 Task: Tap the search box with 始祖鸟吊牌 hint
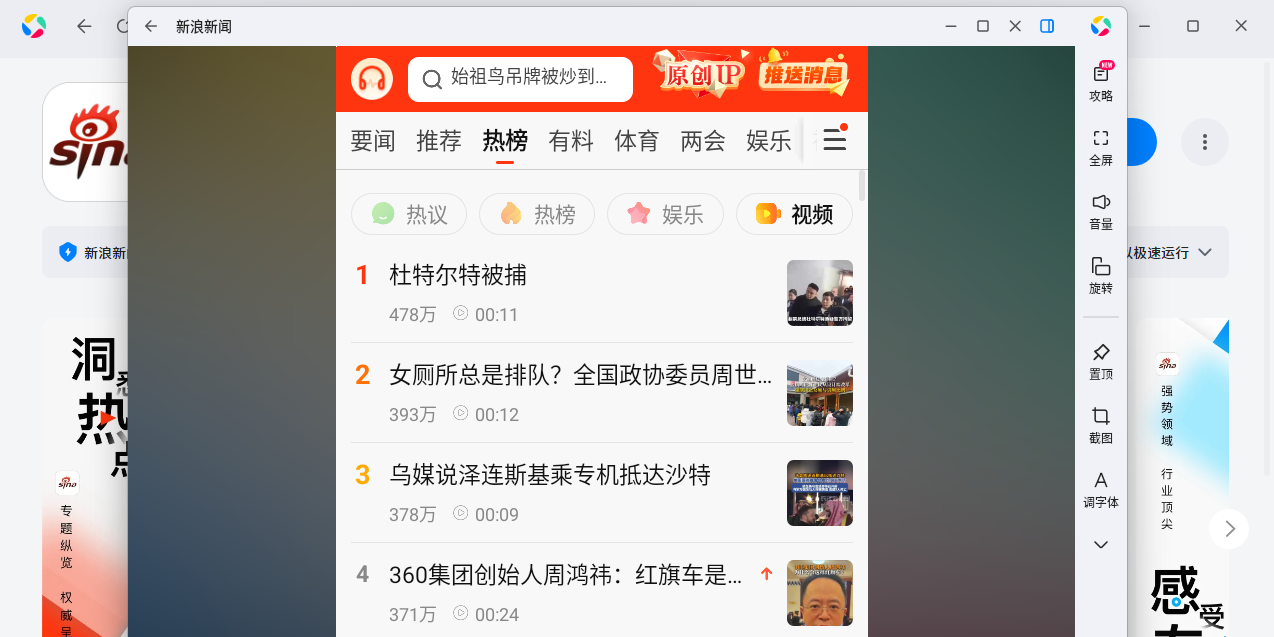coord(520,79)
